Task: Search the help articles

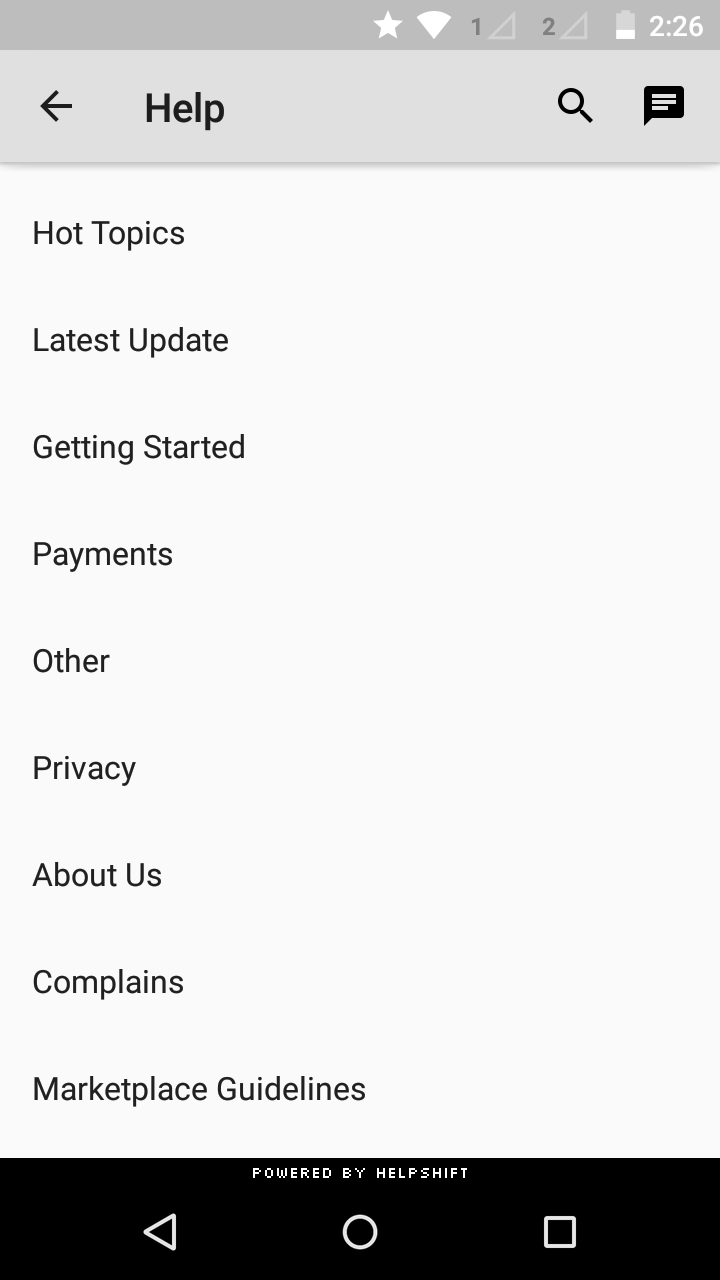Action: (x=575, y=106)
